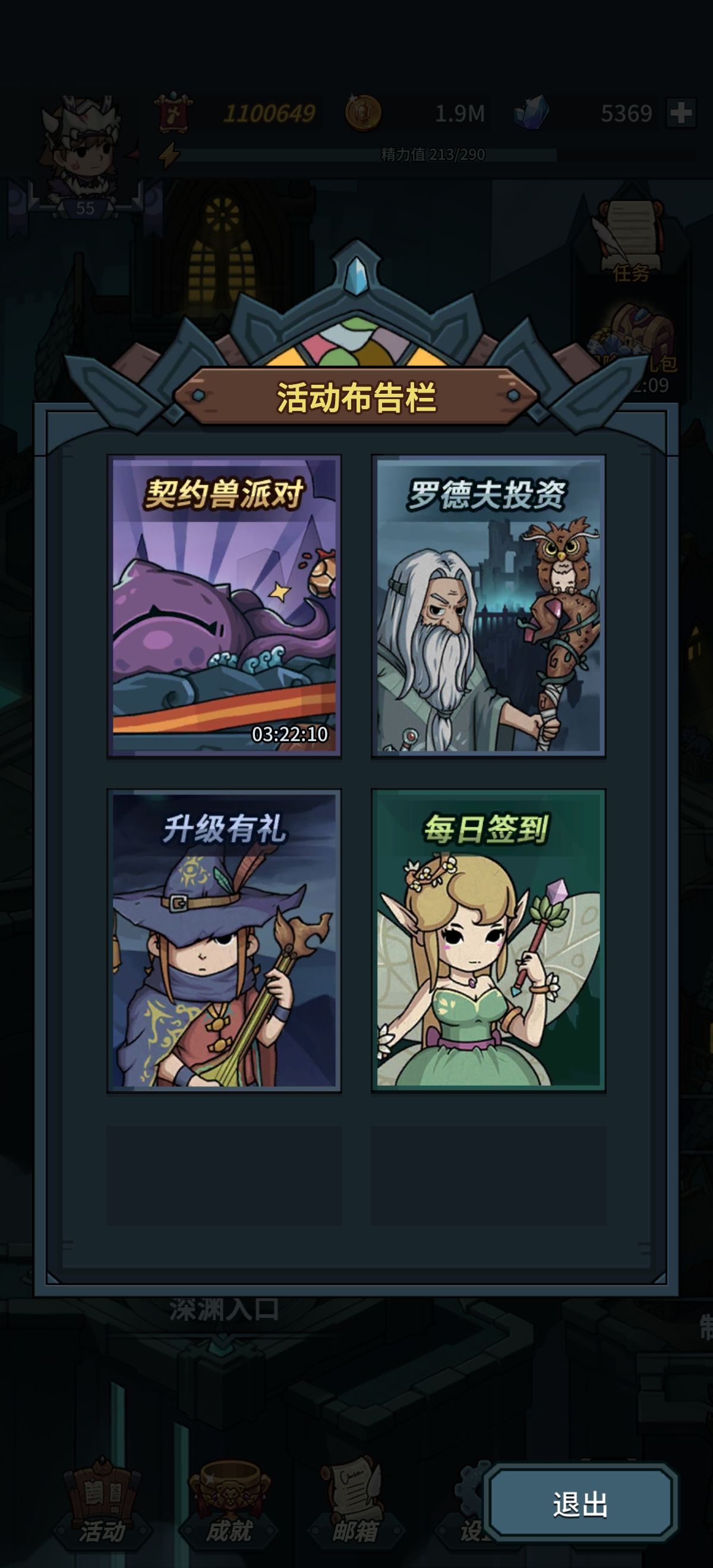Viewport: 713px width, 1568px height.
Task: Open the 契约兽派对 event card
Action: pyautogui.click(x=224, y=606)
